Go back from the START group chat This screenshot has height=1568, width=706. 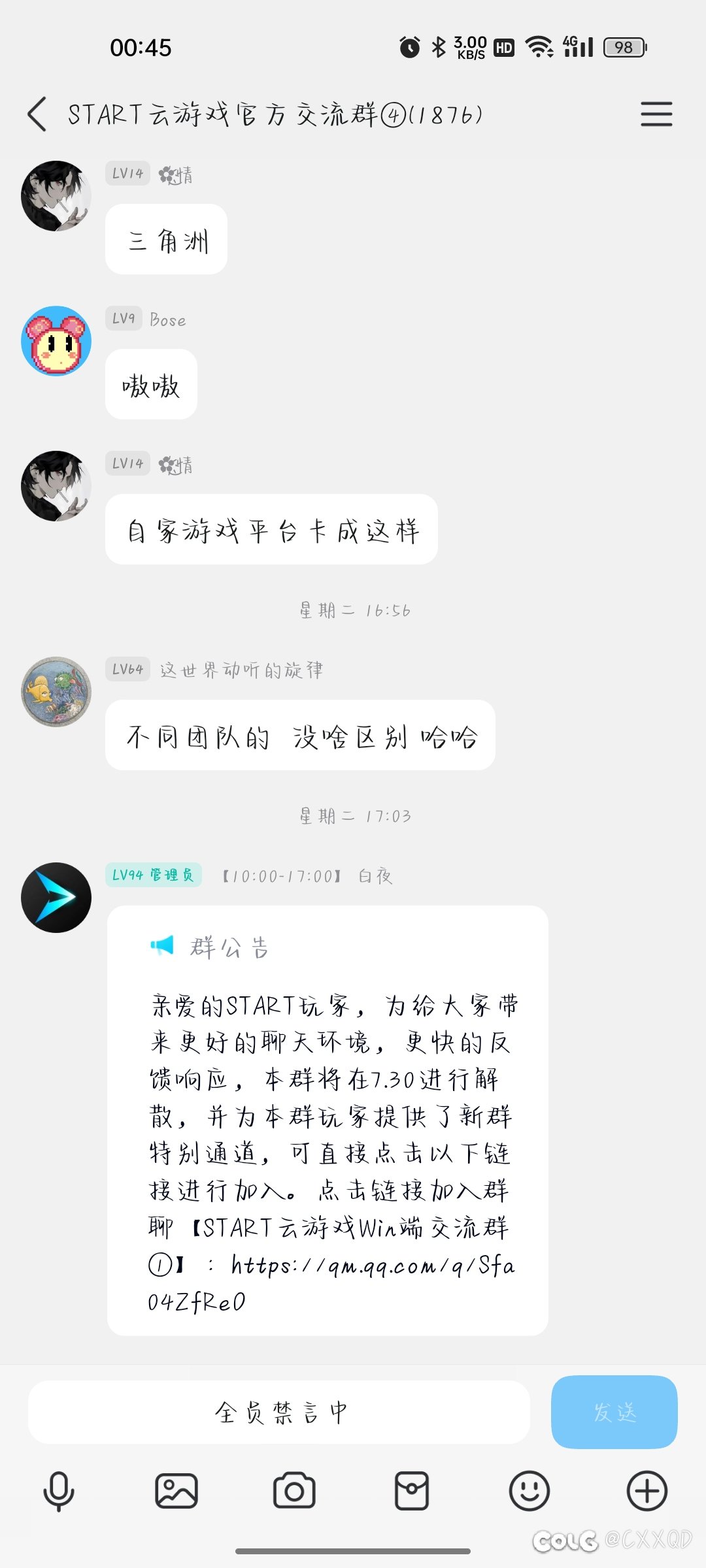[x=37, y=114]
